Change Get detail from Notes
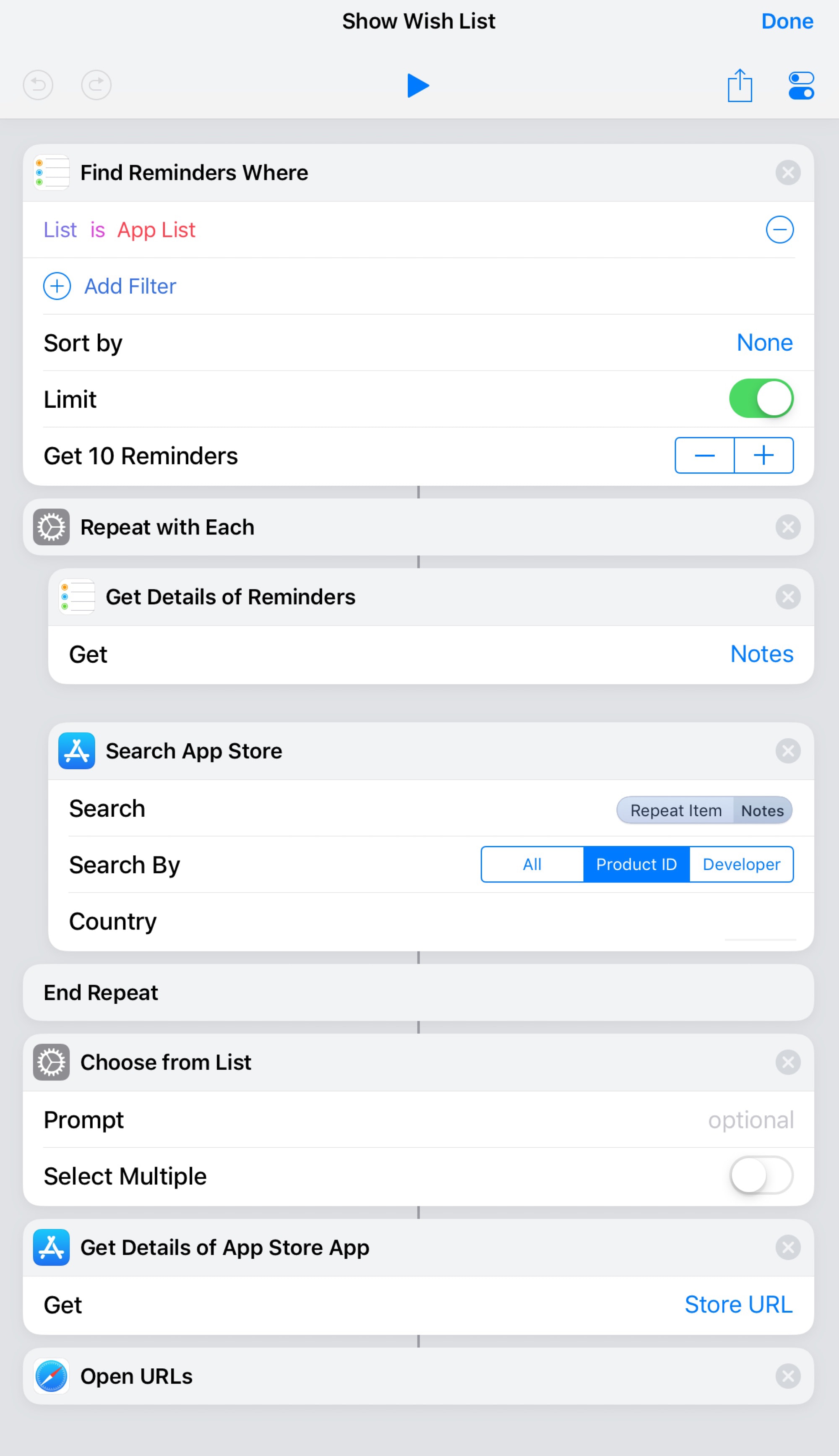839x1456 pixels. 761,654
